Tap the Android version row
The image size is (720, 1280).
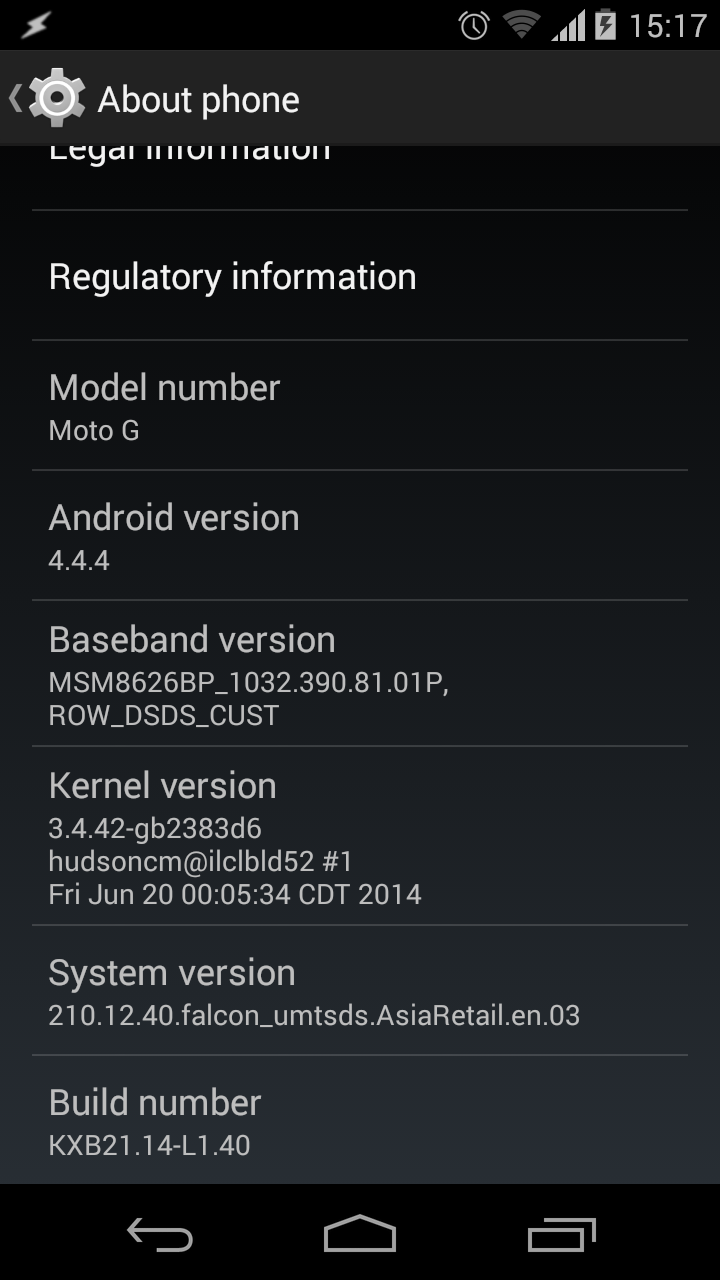pos(359,536)
